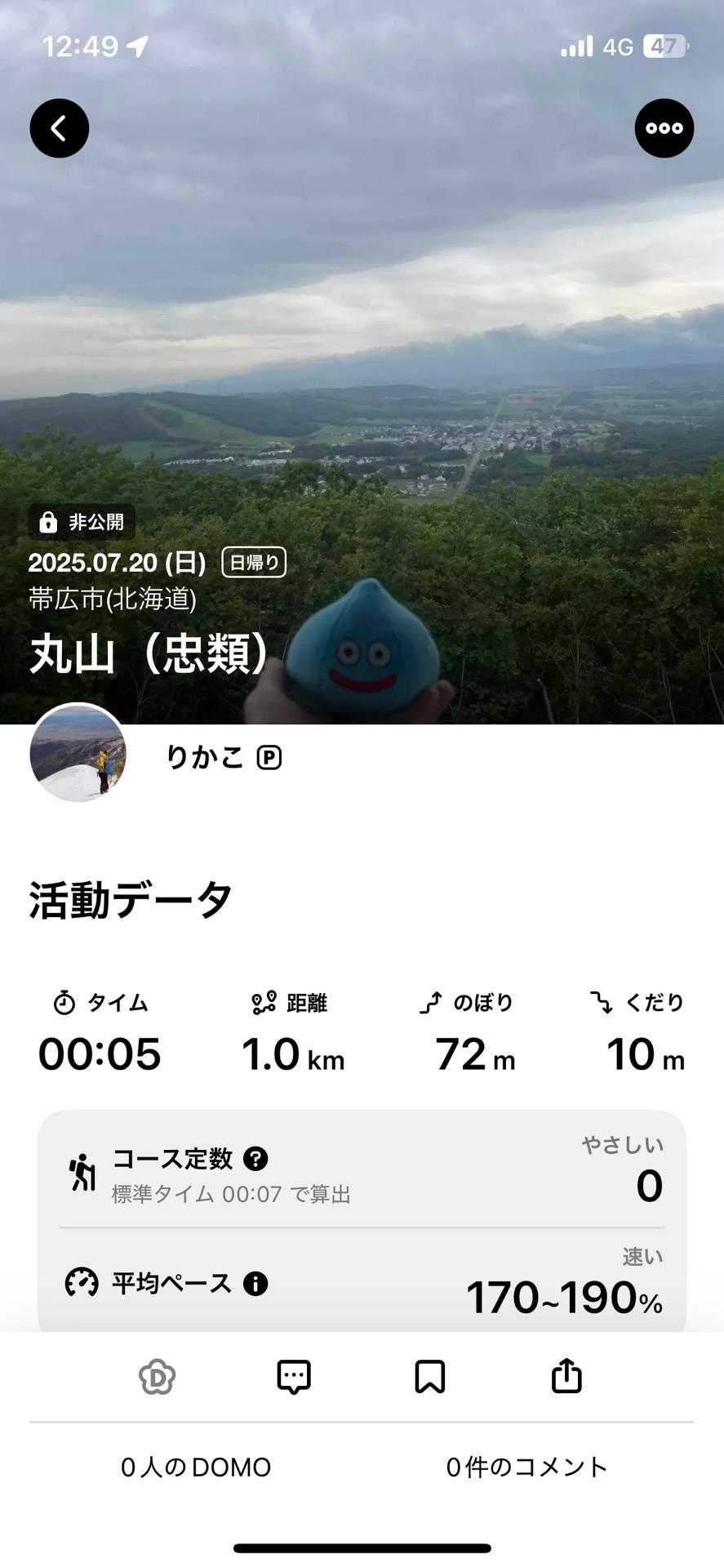Bookmark this activity

tap(430, 1377)
